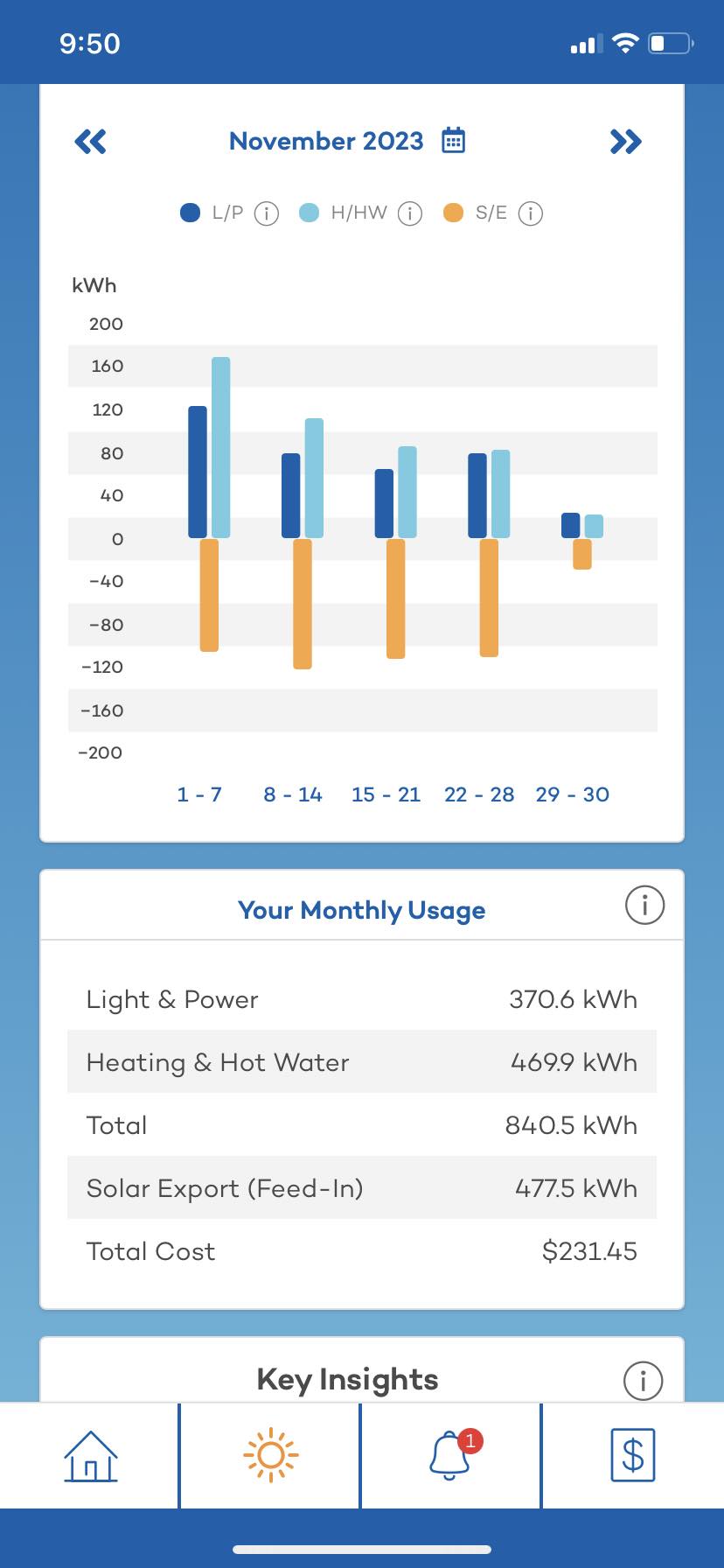Screen dimensions: 724x1568
Task: Go to the next month
Action: (626, 142)
